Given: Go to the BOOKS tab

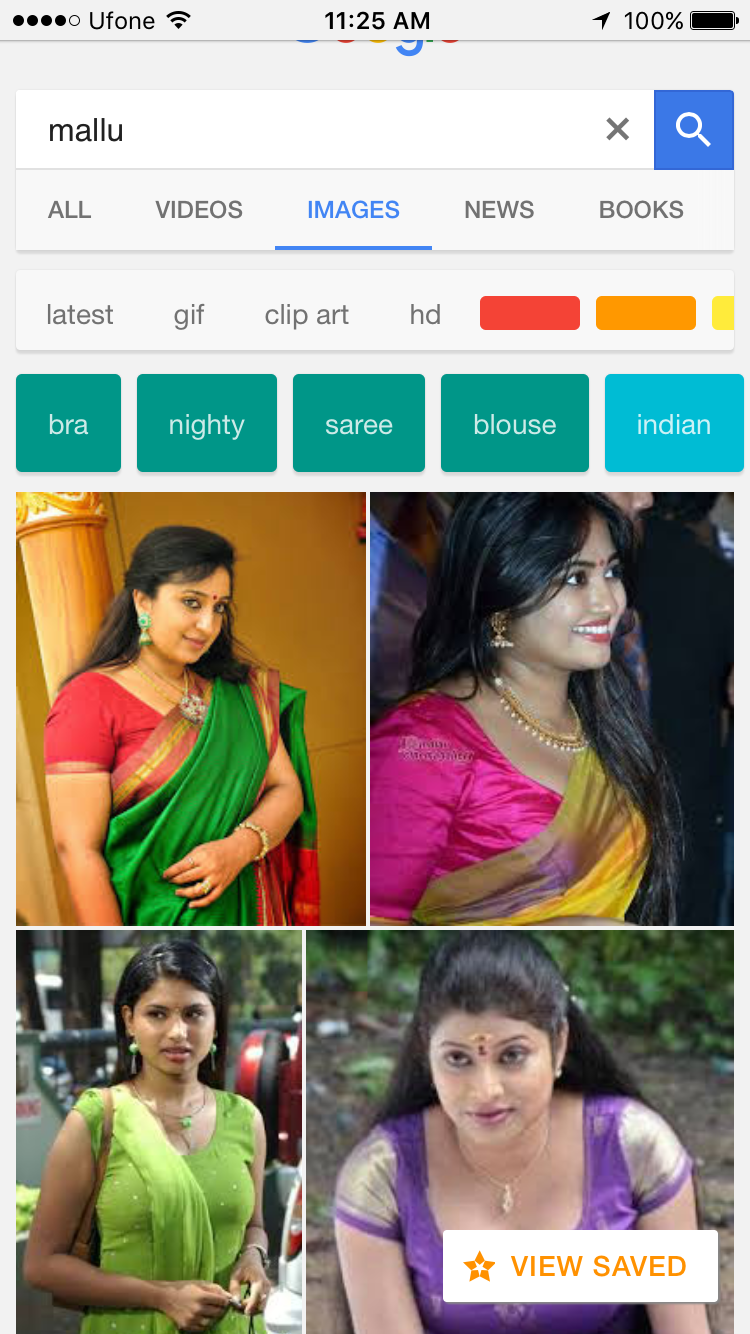Looking at the screenshot, I should tap(641, 210).
